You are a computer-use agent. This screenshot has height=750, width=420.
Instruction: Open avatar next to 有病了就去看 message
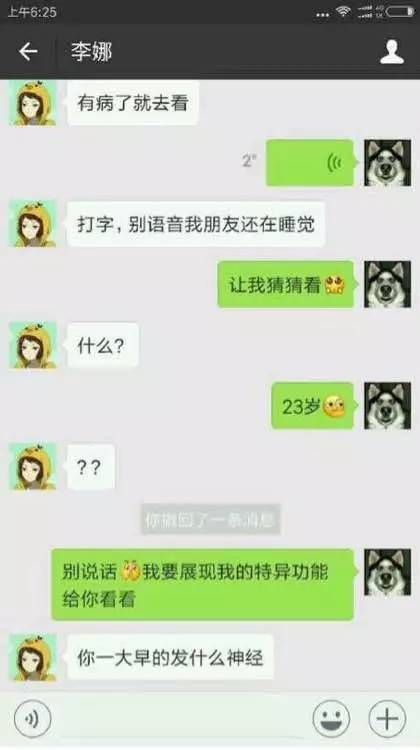[x=33, y=103]
